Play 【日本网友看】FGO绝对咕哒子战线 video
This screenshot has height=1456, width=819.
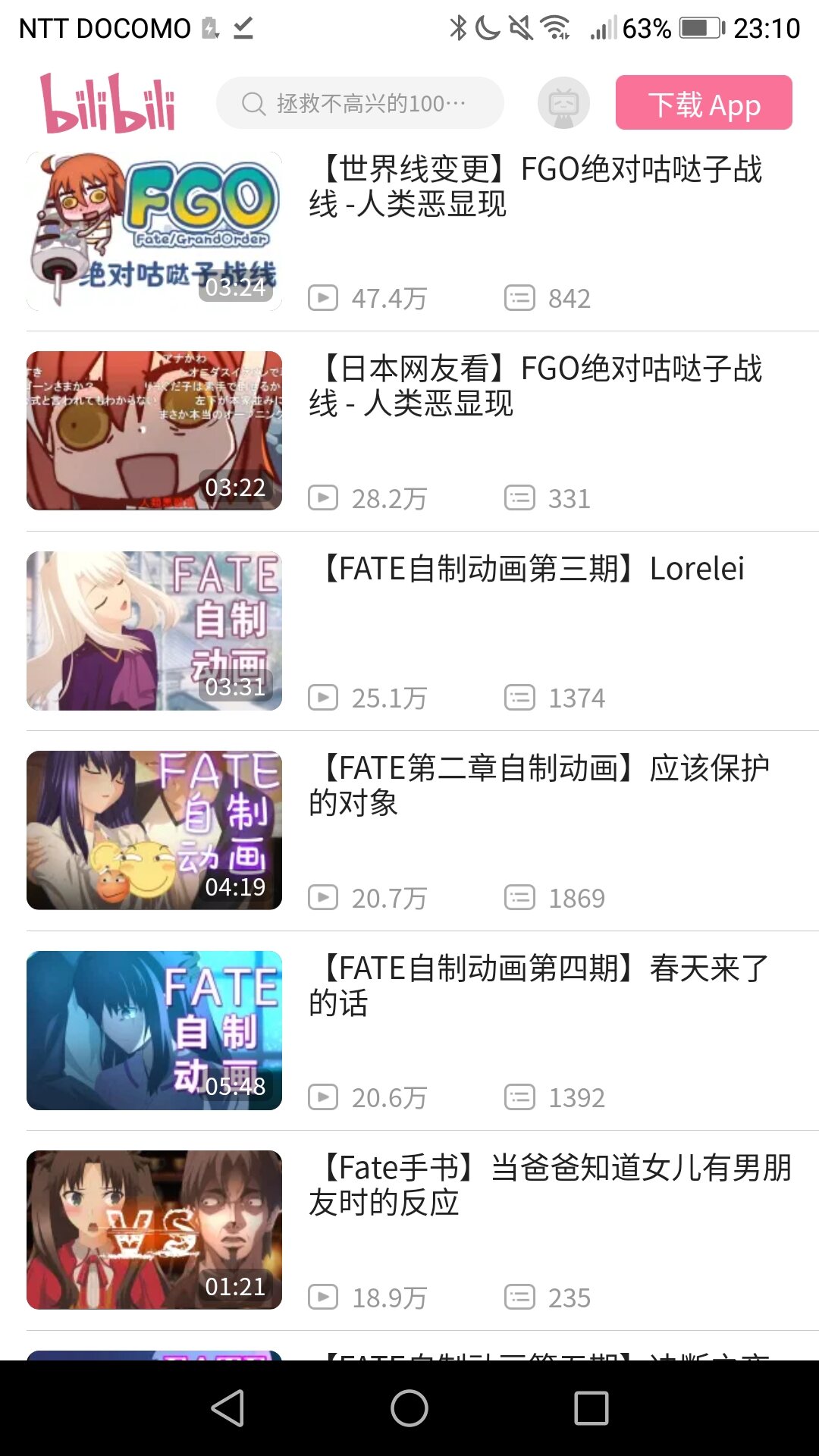[x=535, y=386]
